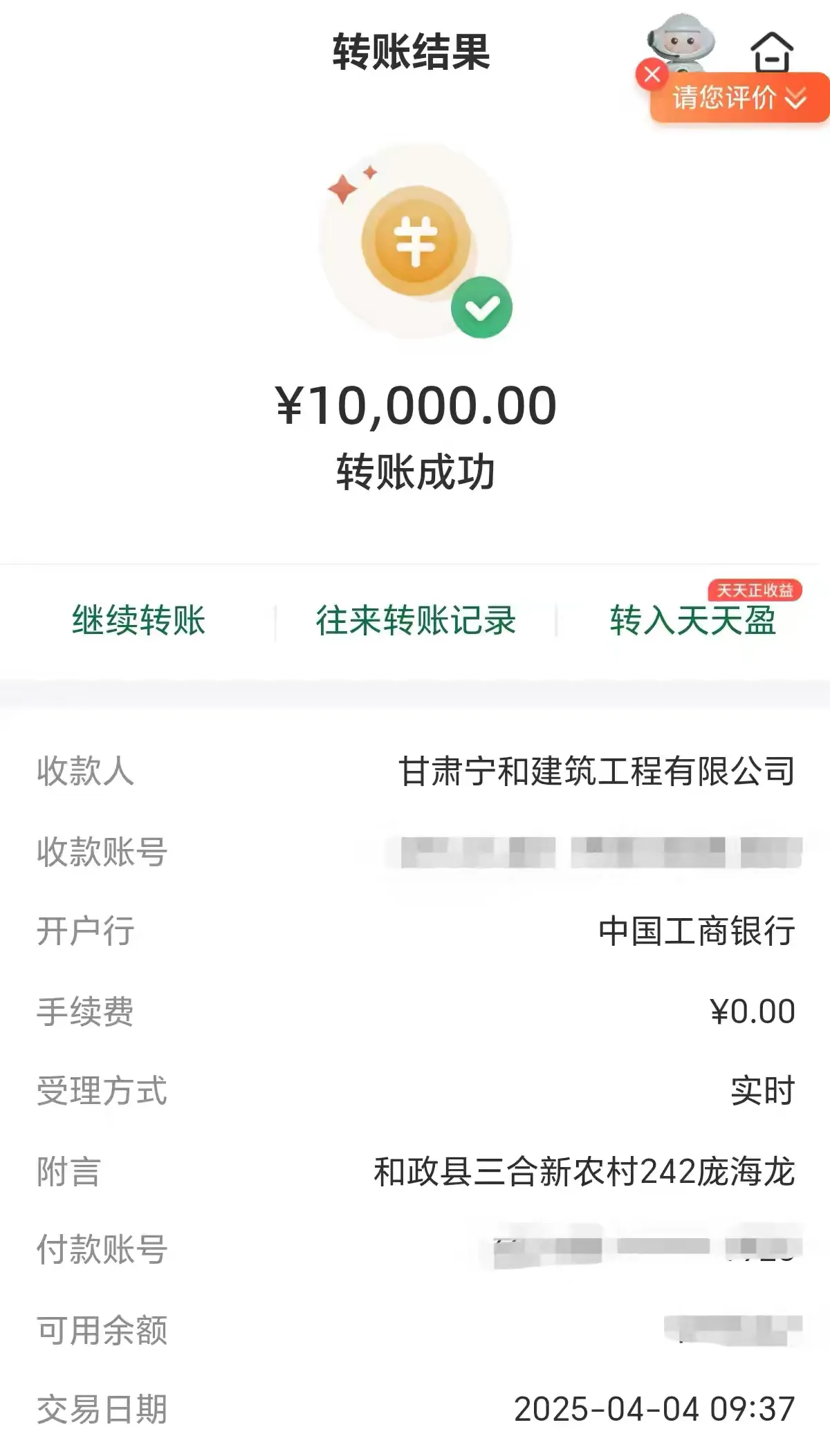The height and width of the screenshot is (1456, 830).
Task: Go to the home screen icon
Action: coord(772,52)
